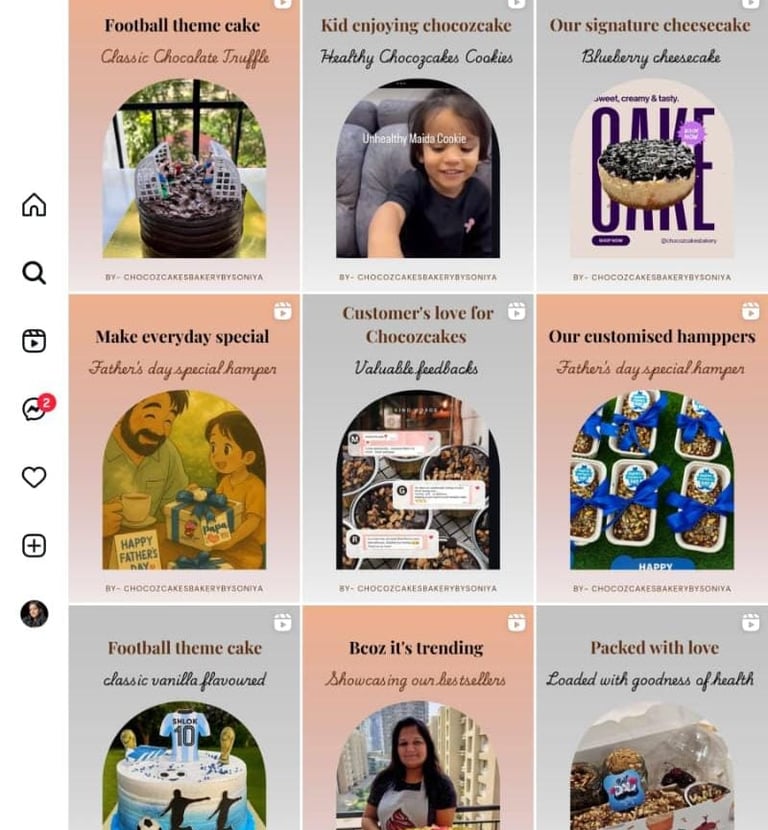Open Messenger with 2 unread messages
768x830 pixels.
pos(36,409)
